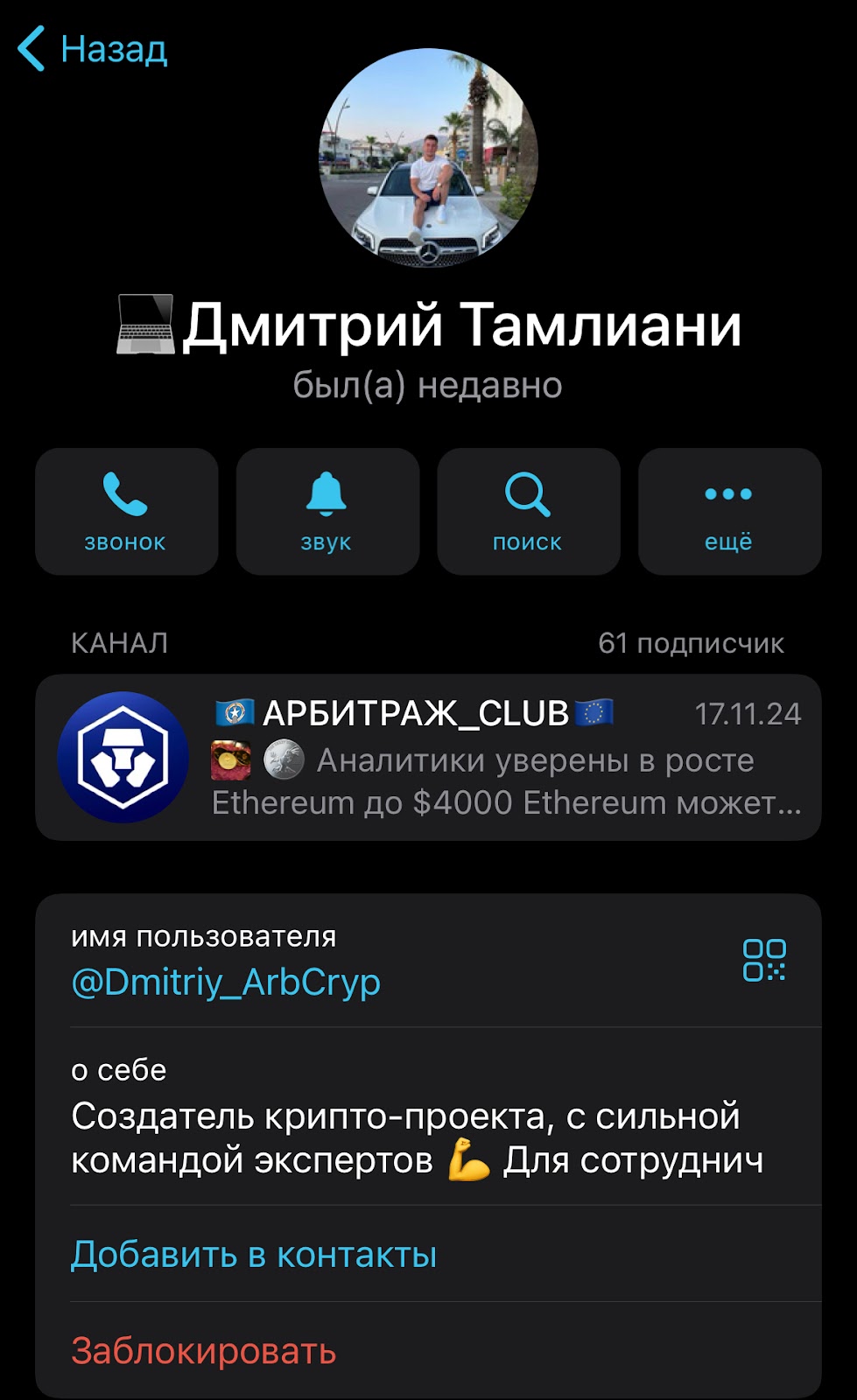Open more options under ещё

click(x=729, y=512)
